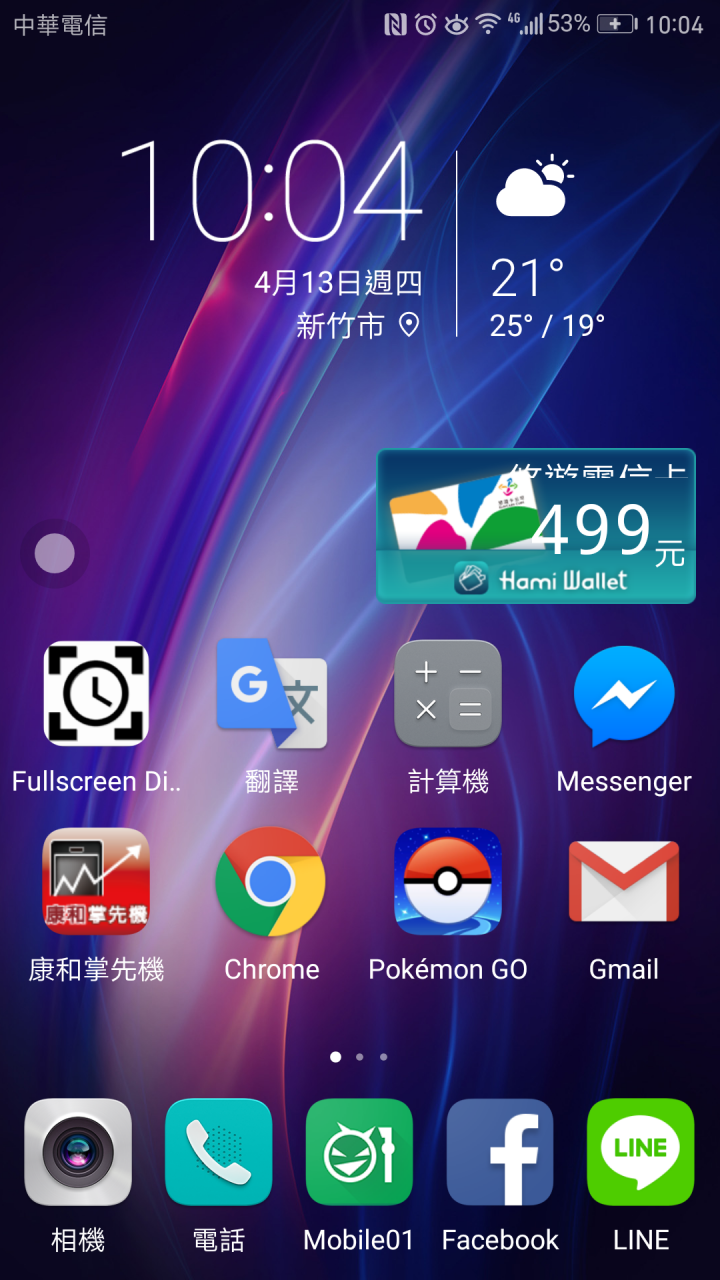Open the Fullscreen Di.. clock app
The image size is (720, 1280).
click(96, 694)
